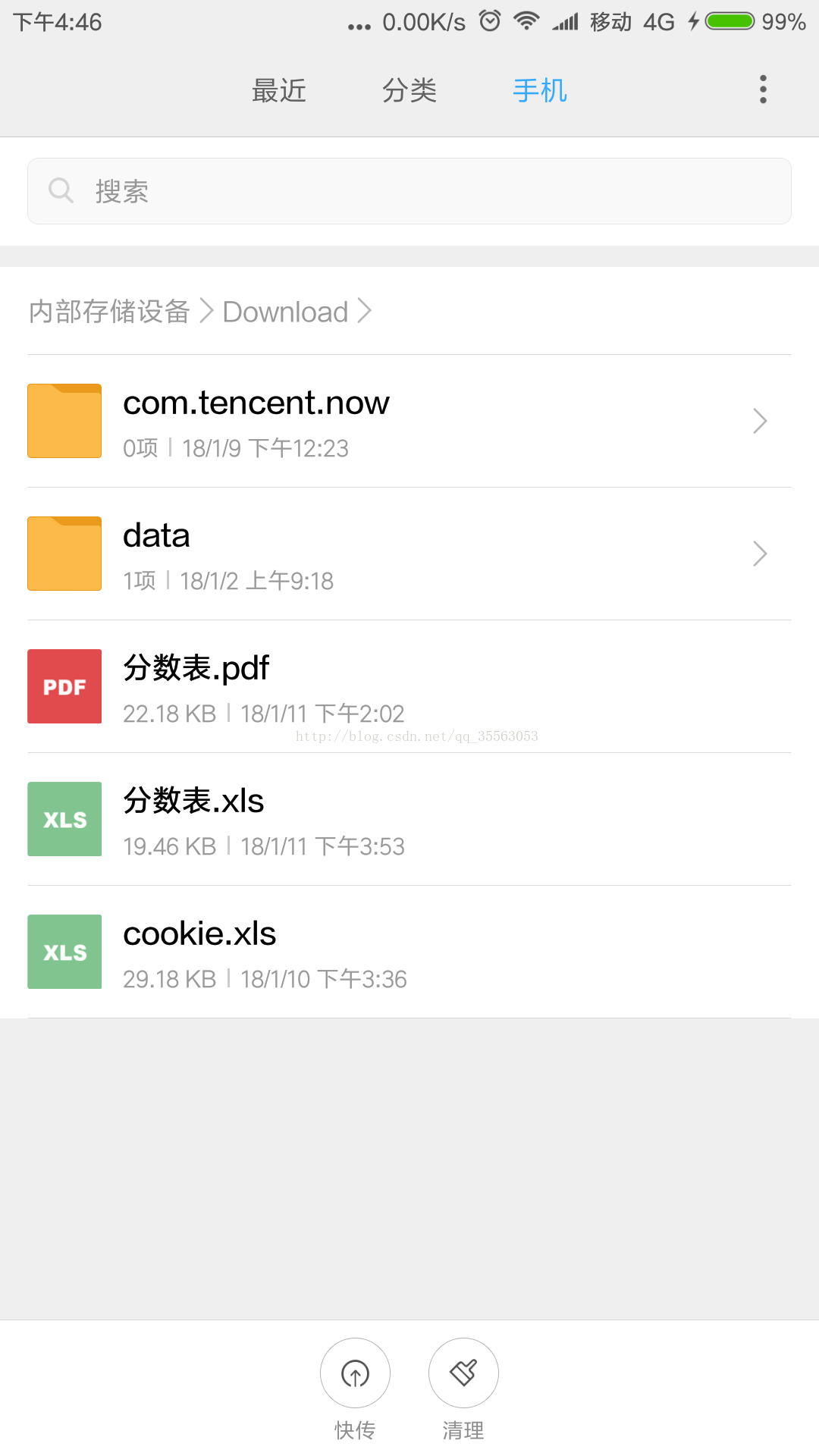
Task: Select the 手机 tab
Action: coord(540,90)
